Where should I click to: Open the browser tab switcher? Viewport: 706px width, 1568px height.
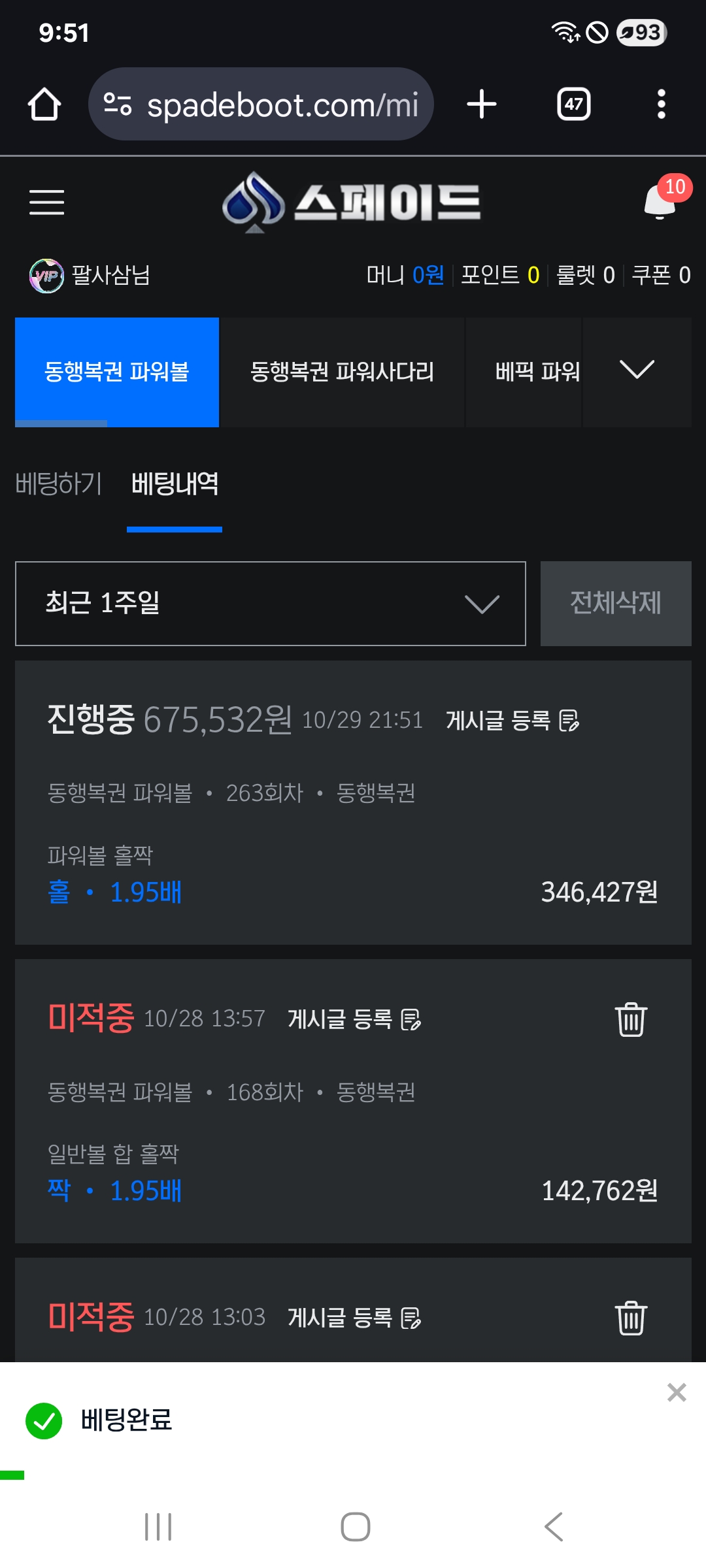coord(573,104)
